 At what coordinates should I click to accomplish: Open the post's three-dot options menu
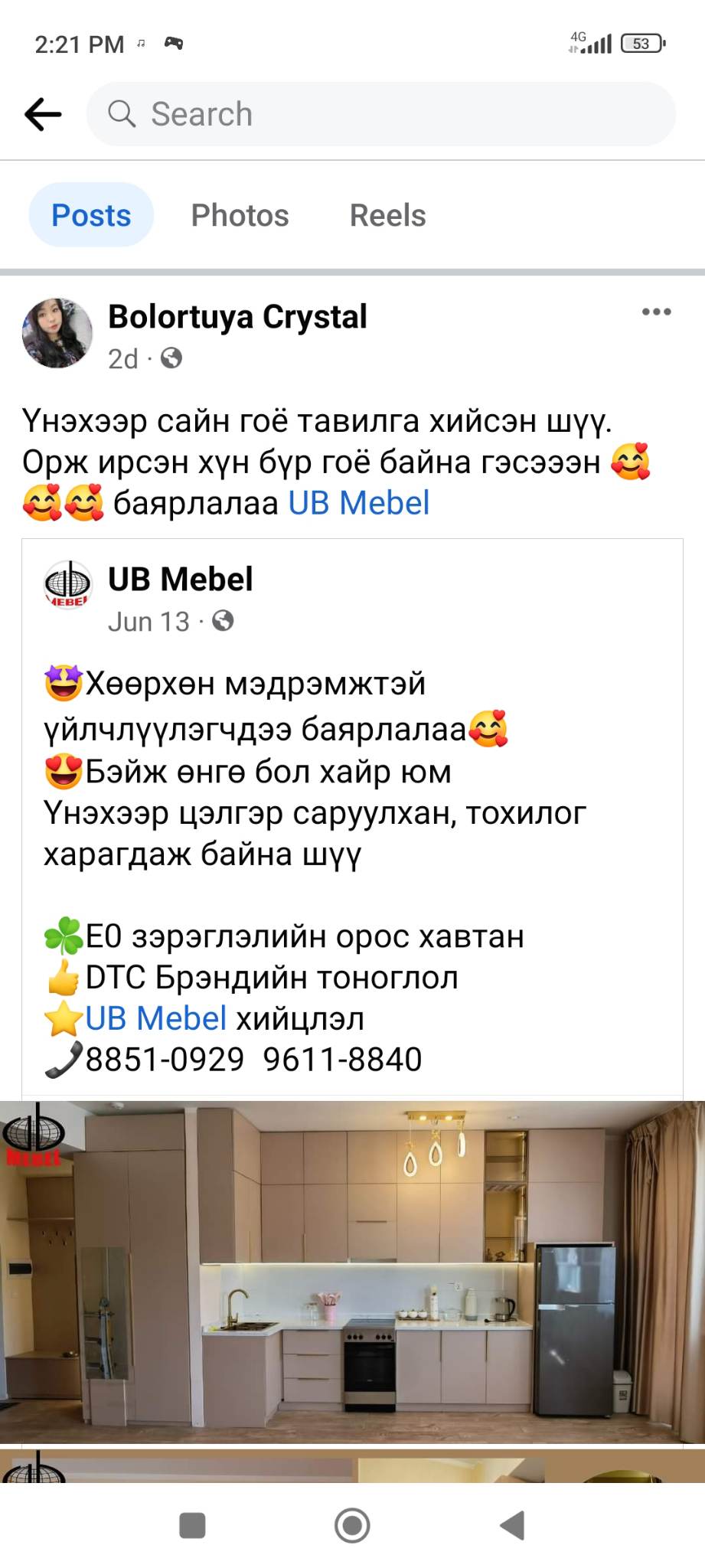pos(656,312)
